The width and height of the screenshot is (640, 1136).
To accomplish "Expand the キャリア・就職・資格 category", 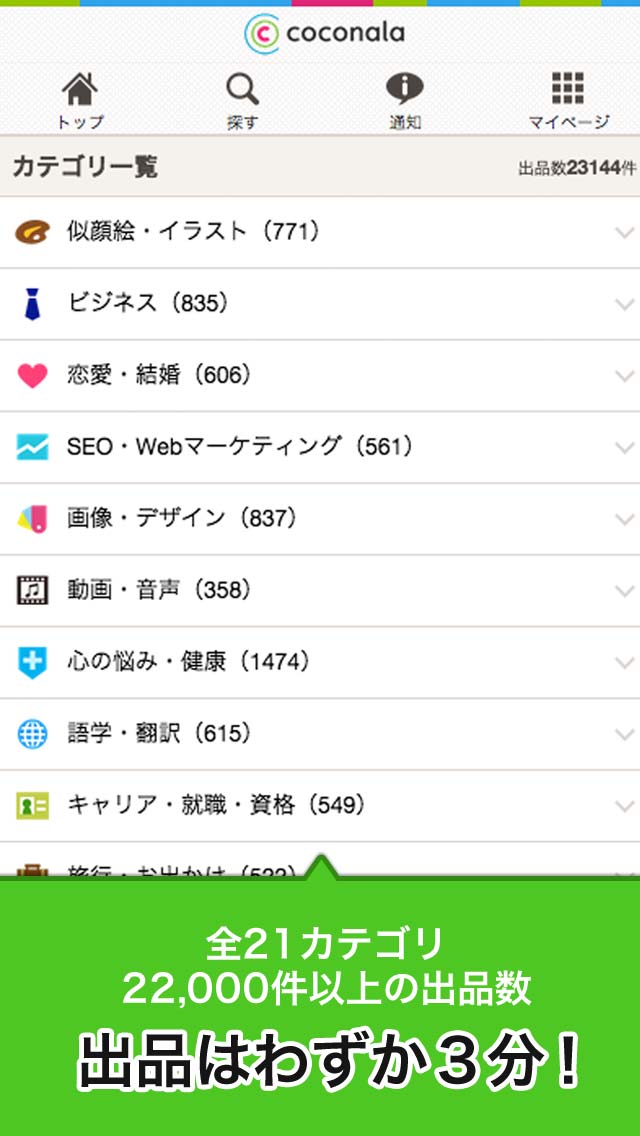I will (x=320, y=805).
